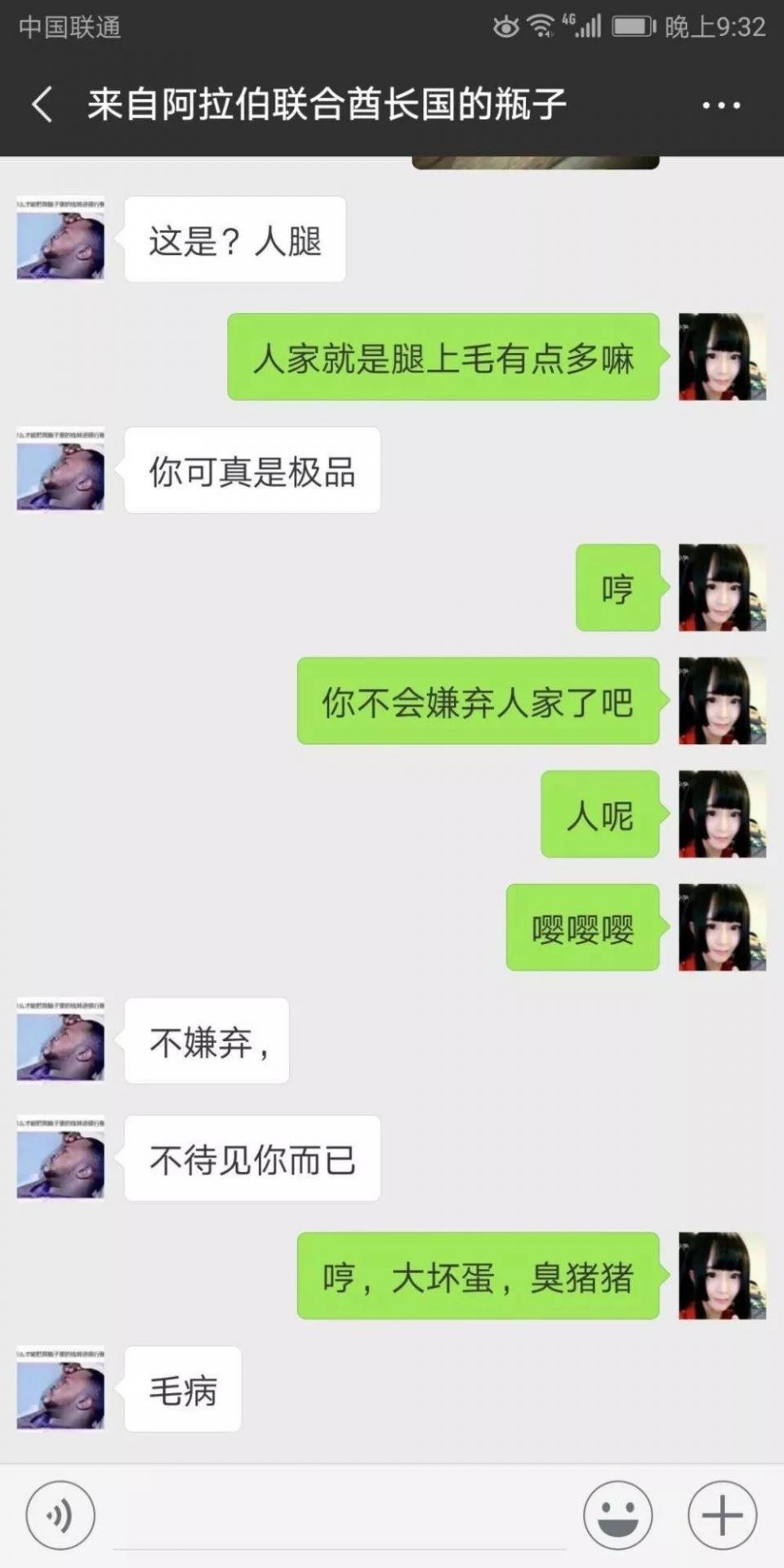
Task: Select the message bubble saying 这是？人腿
Action: click(235, 238)
